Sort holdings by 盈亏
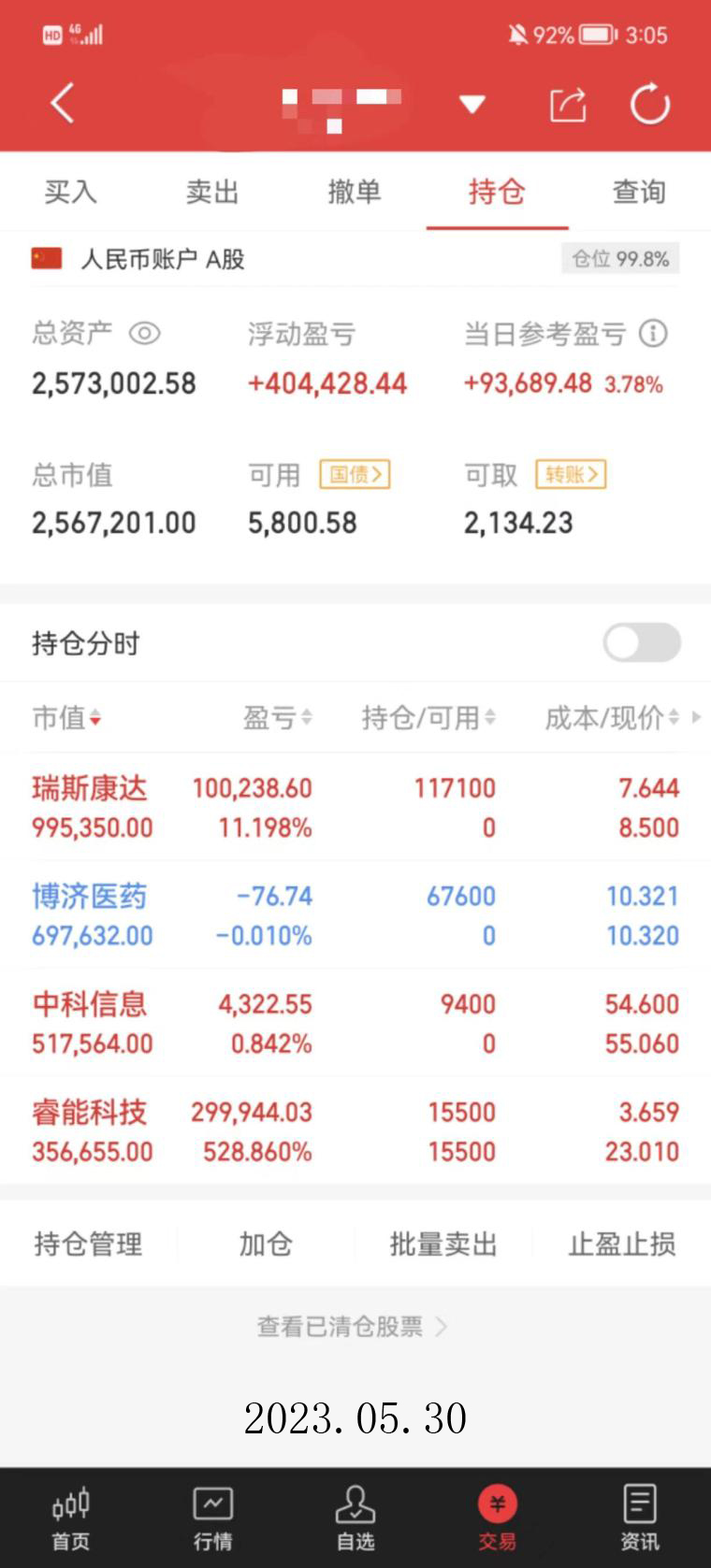 pos(278,718)
